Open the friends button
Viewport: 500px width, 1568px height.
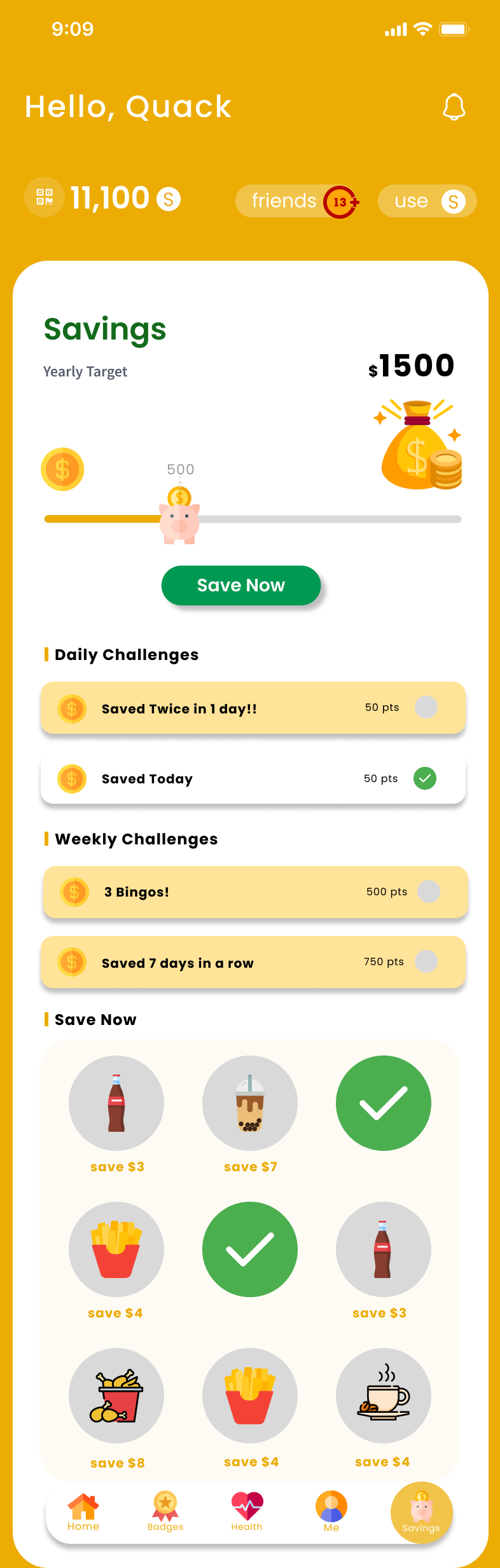coord(298,201)
